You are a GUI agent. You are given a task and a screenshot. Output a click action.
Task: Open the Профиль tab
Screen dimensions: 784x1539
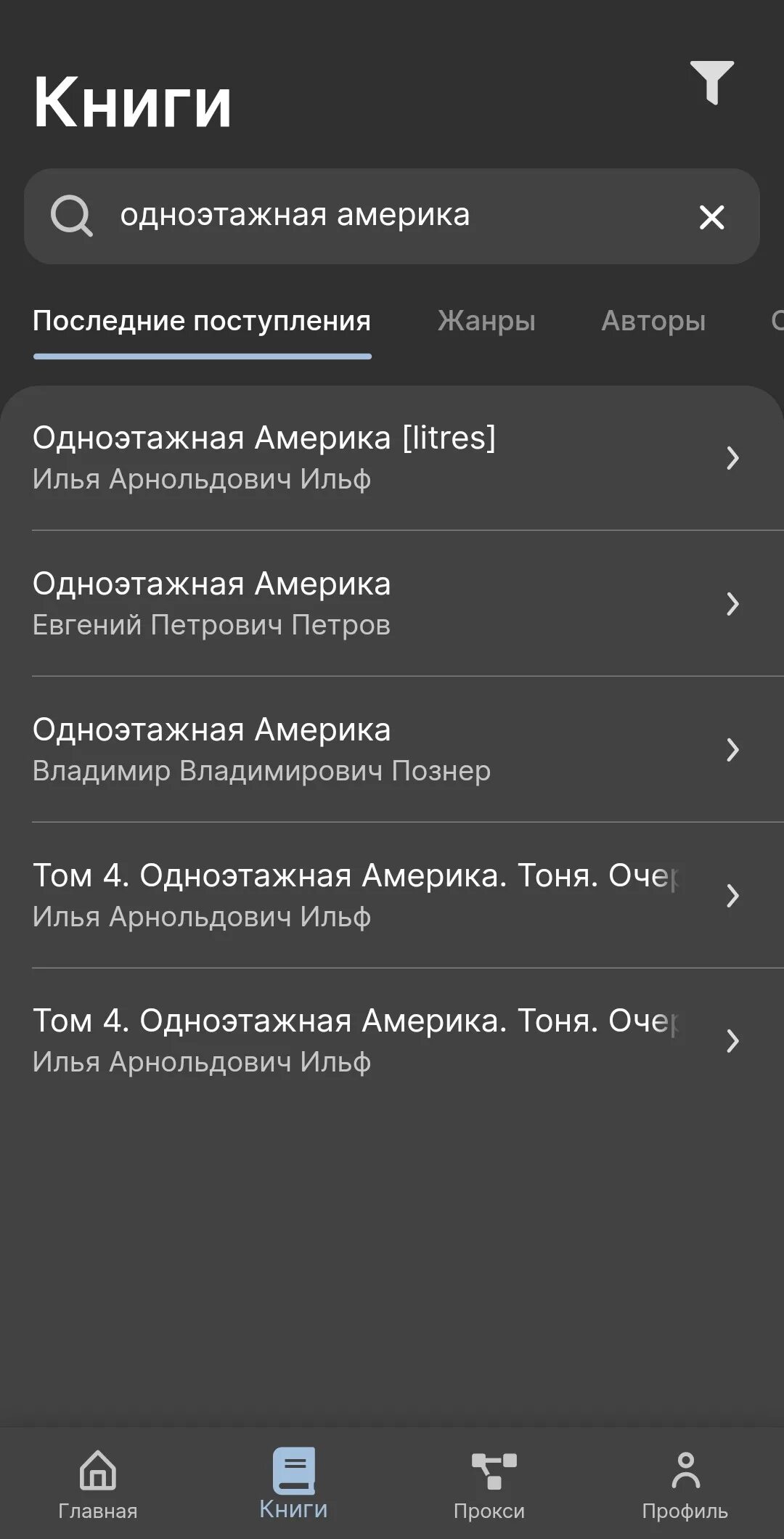pos(685,1485)
